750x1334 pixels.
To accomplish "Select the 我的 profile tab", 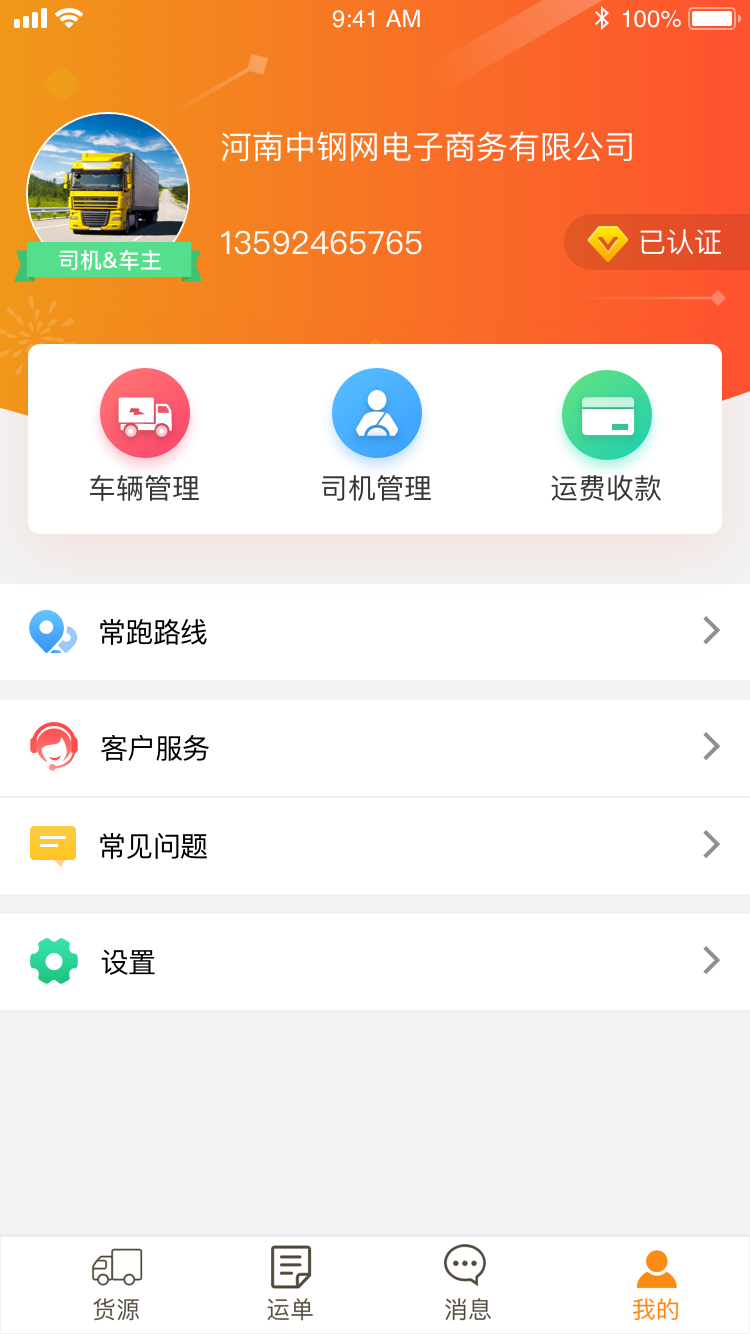I will pyautogui.click(x=656, y=1285).
